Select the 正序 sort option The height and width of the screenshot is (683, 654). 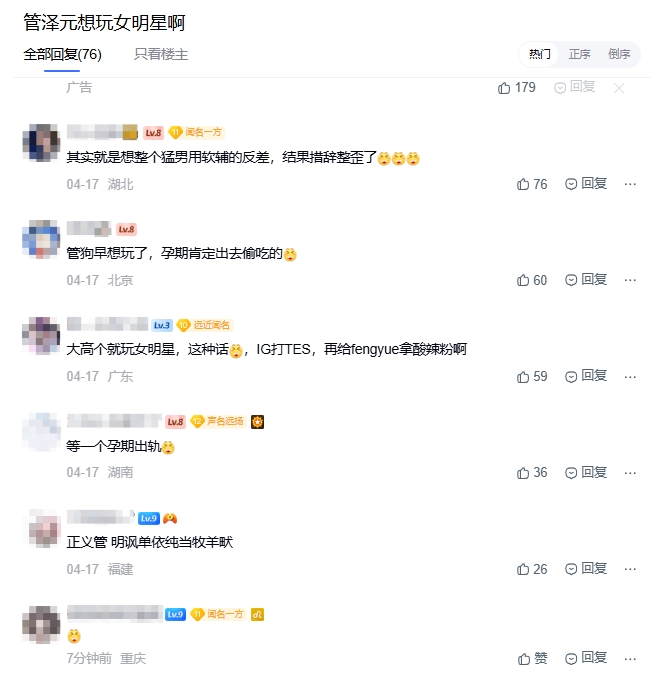tap(580, 54)
